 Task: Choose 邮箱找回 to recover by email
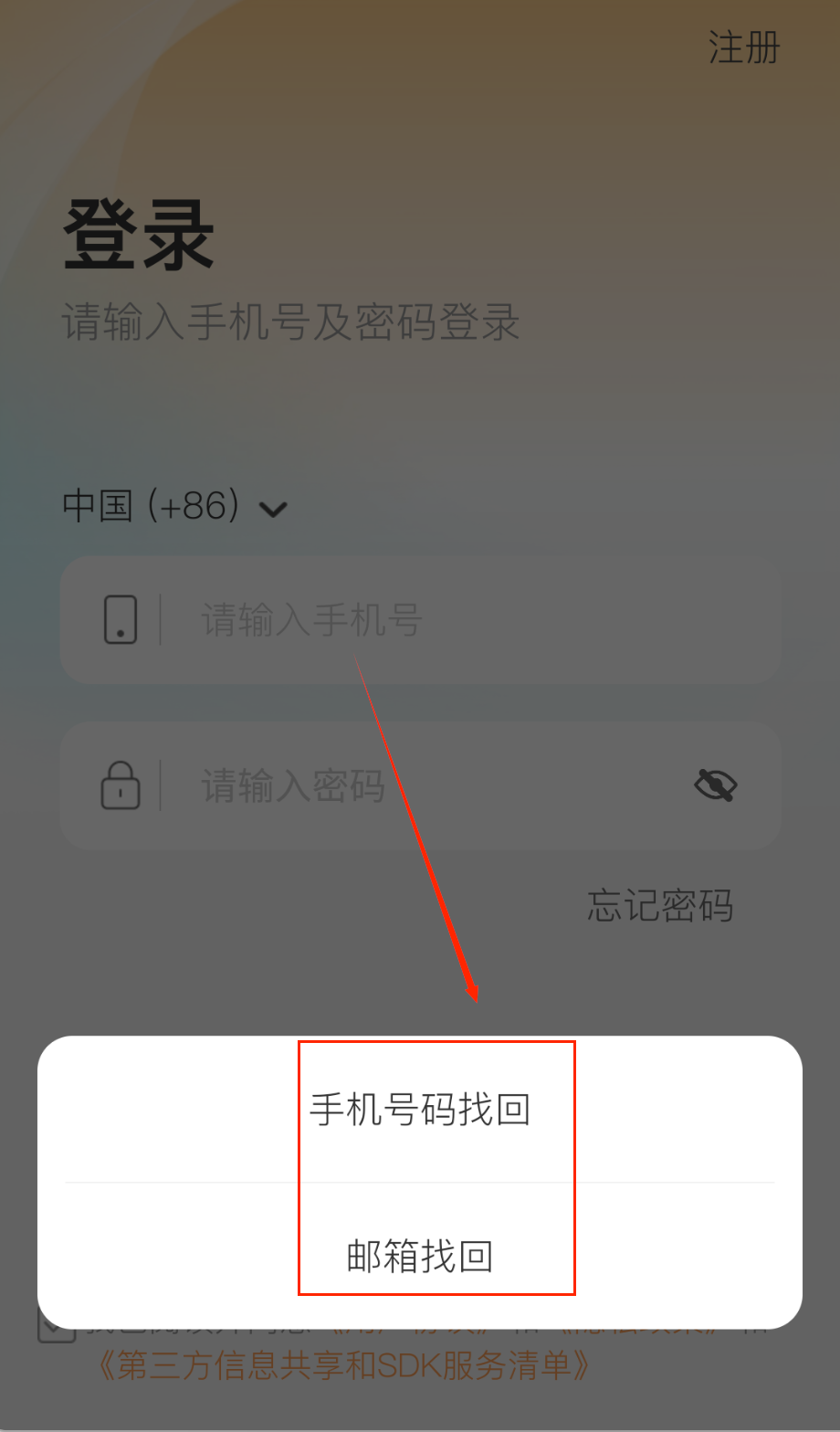click(x=420, y=1257)
